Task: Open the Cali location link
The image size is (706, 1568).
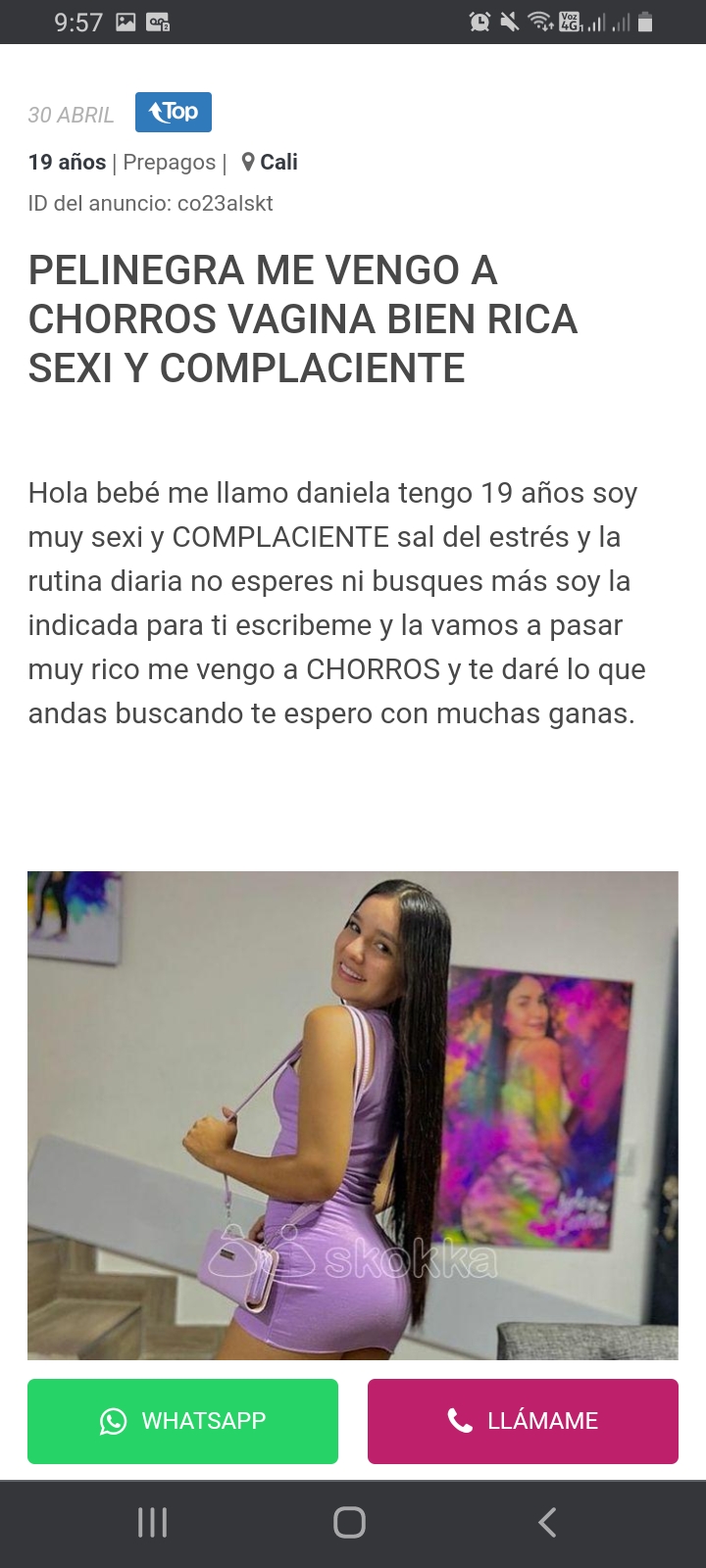Action: [x=271, y=163]
